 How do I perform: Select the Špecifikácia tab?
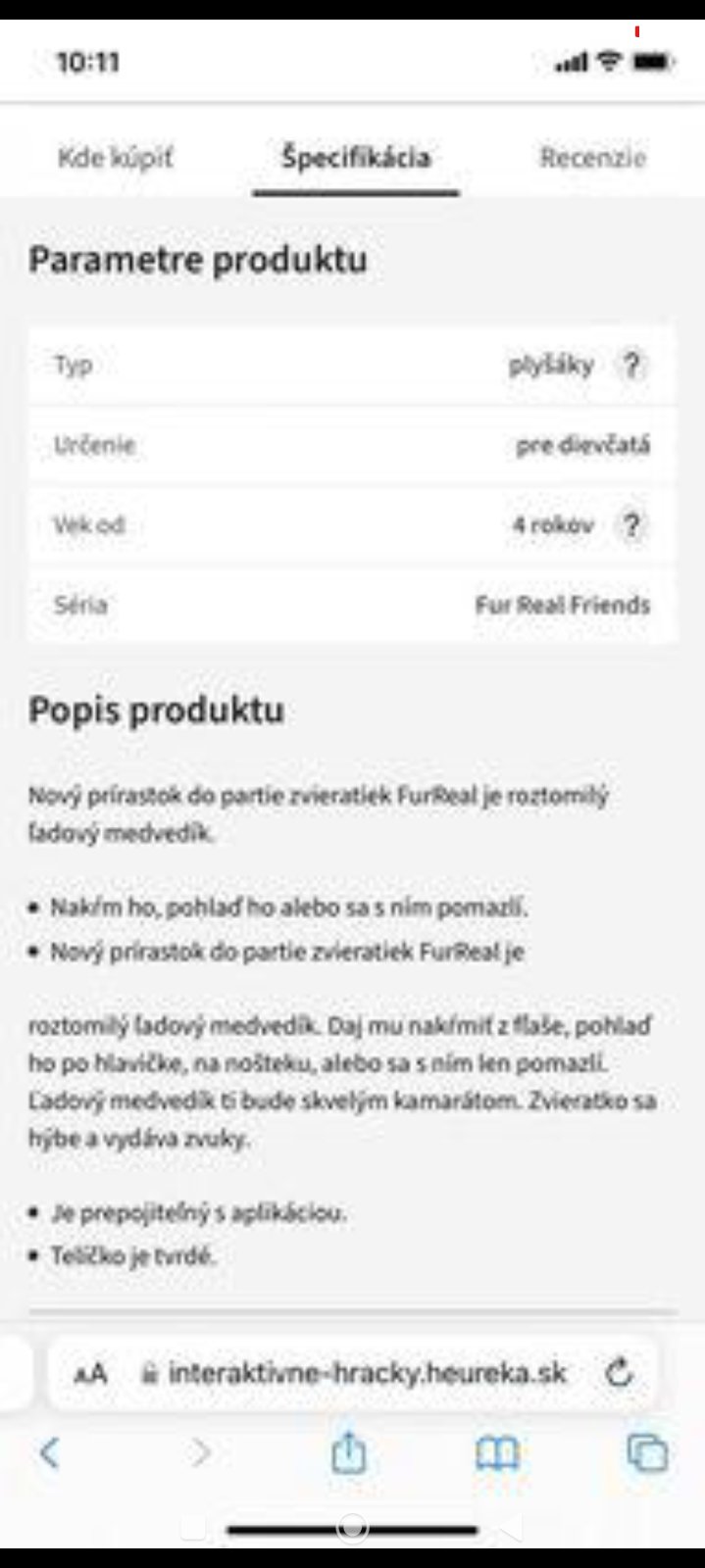click(356, 157)
